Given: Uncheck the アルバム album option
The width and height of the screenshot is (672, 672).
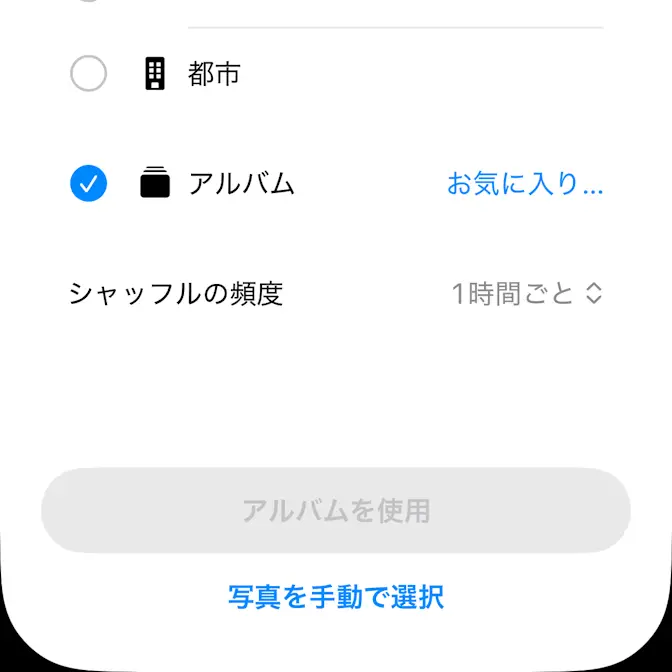Looking at the screenshot, I should (89, 184).
